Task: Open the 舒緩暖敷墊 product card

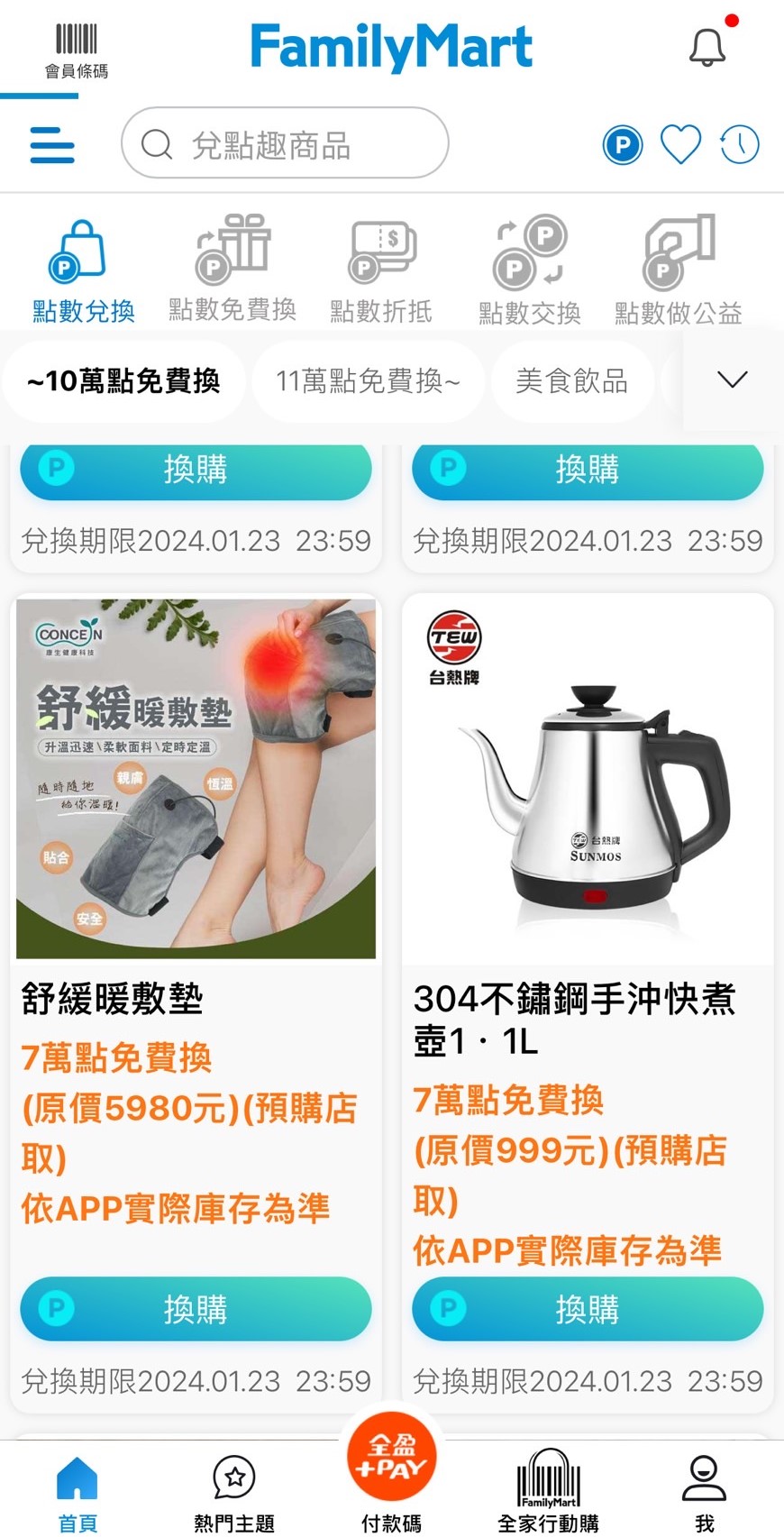Action: click(x=196, y=780)
